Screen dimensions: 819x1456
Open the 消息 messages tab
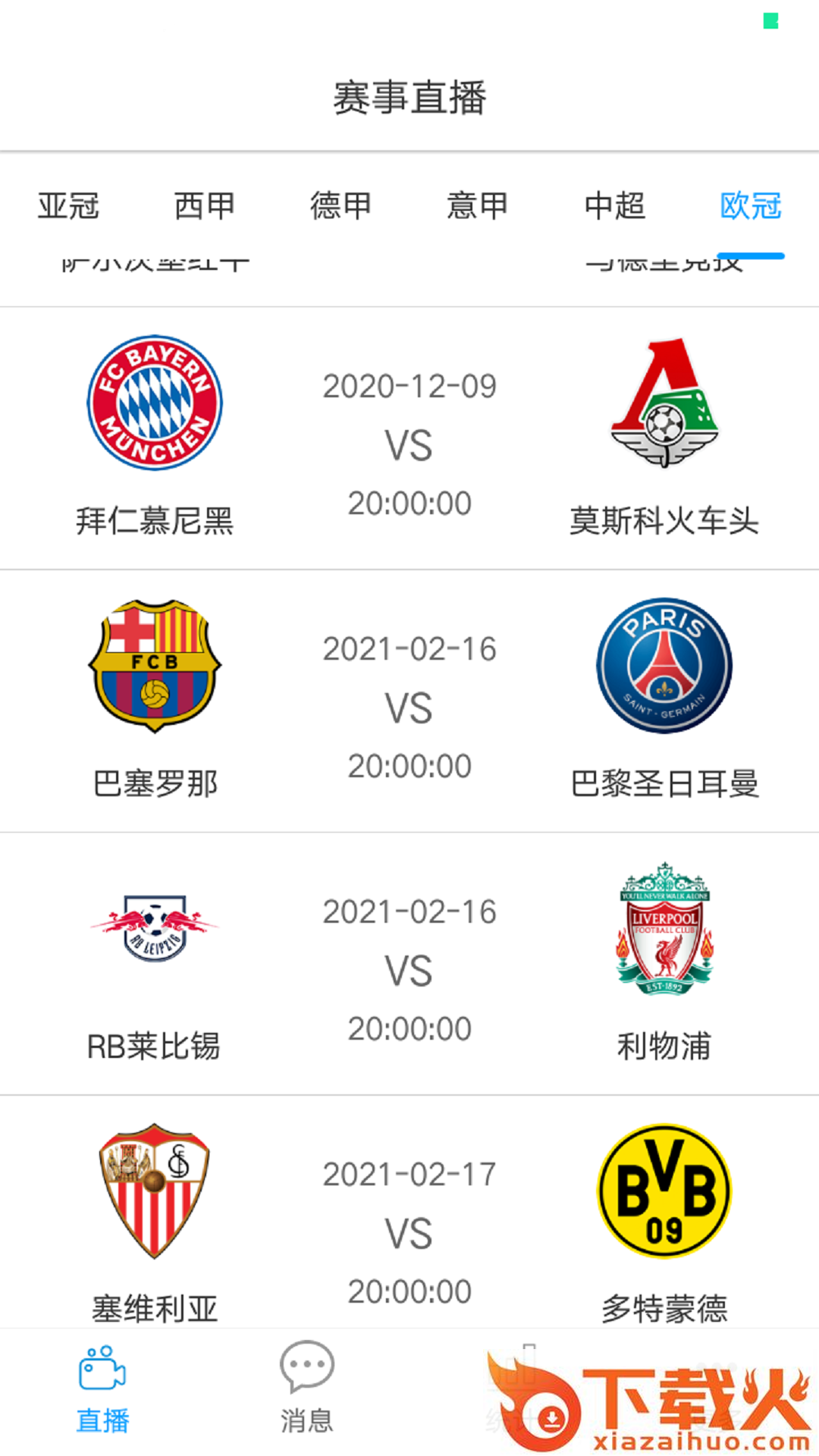click(306, 1389)
